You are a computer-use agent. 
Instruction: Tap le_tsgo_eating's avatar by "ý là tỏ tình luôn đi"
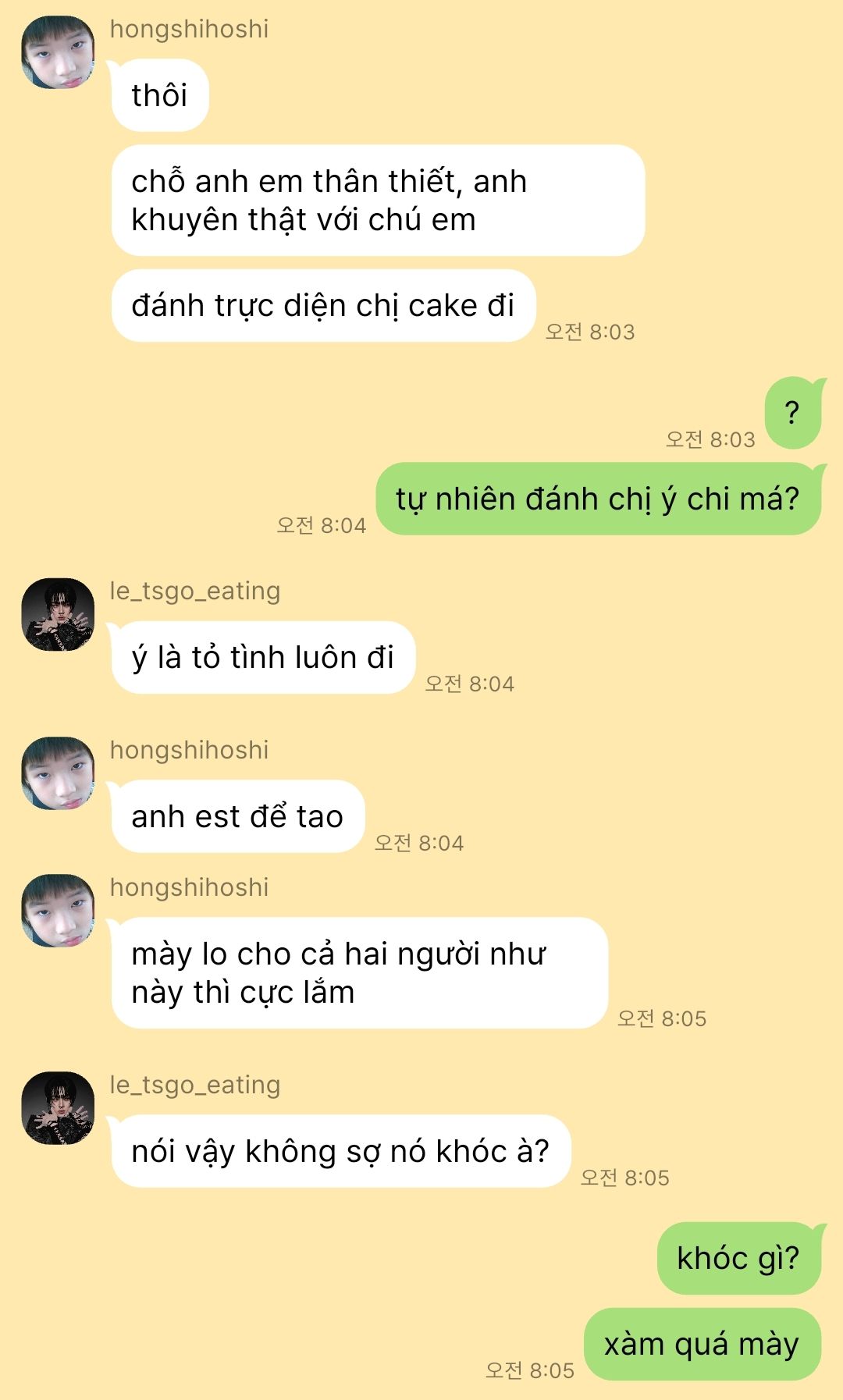[x=58, y=614]
